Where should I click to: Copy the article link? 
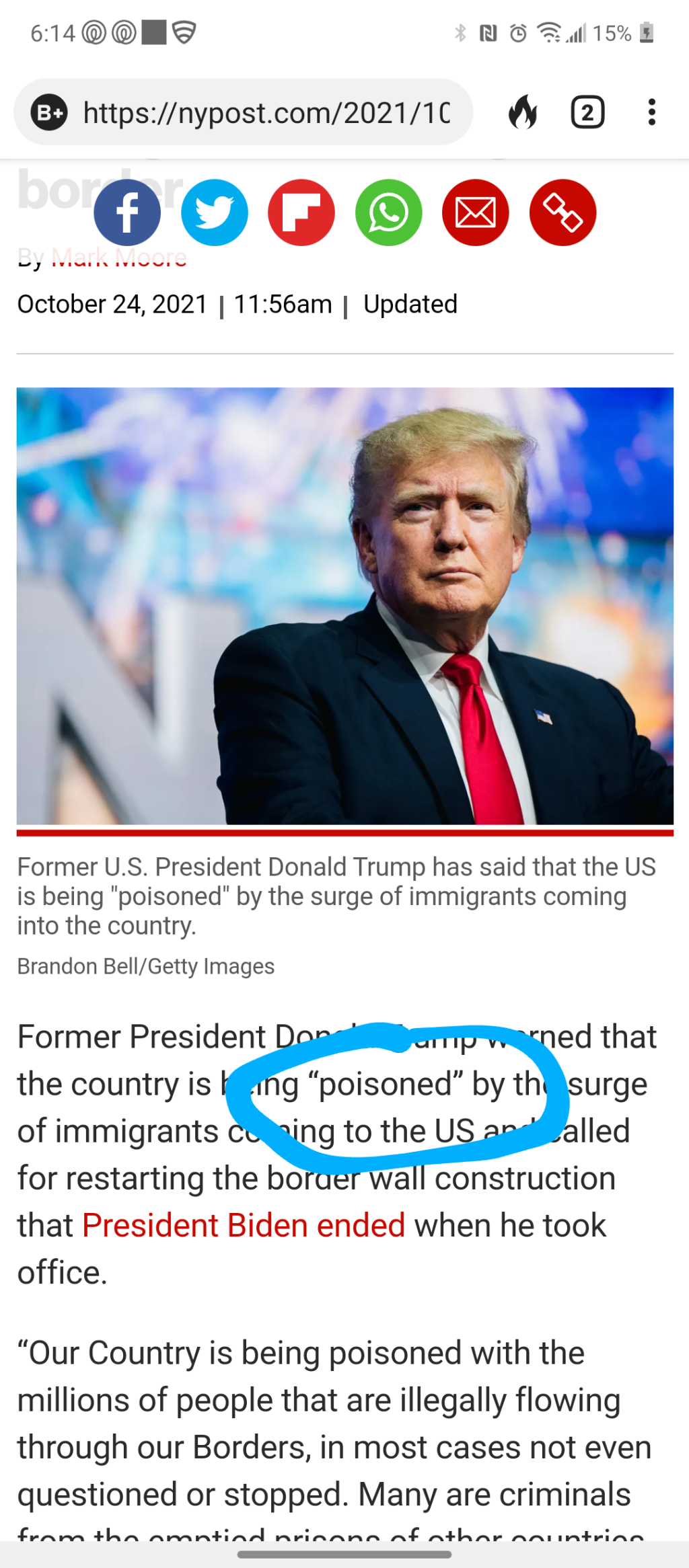(x=563, y=212)
